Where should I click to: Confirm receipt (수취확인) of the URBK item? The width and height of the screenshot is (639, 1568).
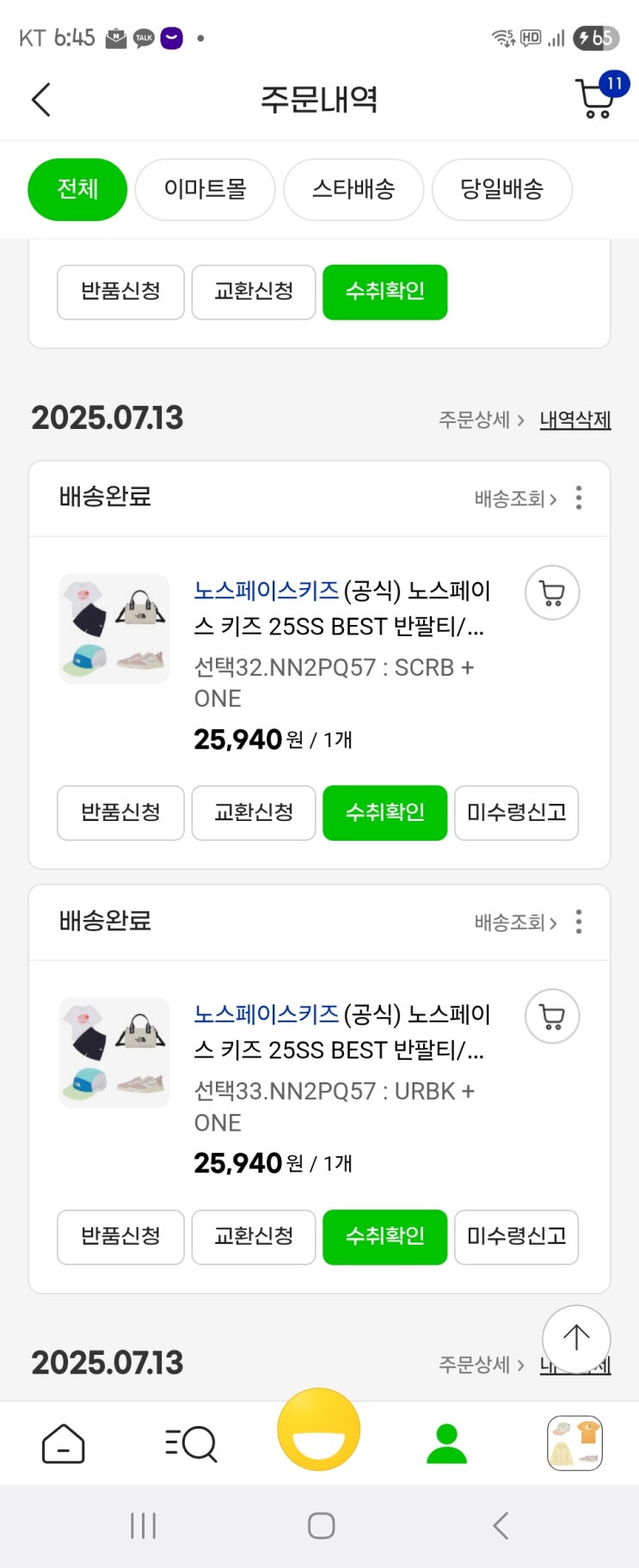[384, 1236]
